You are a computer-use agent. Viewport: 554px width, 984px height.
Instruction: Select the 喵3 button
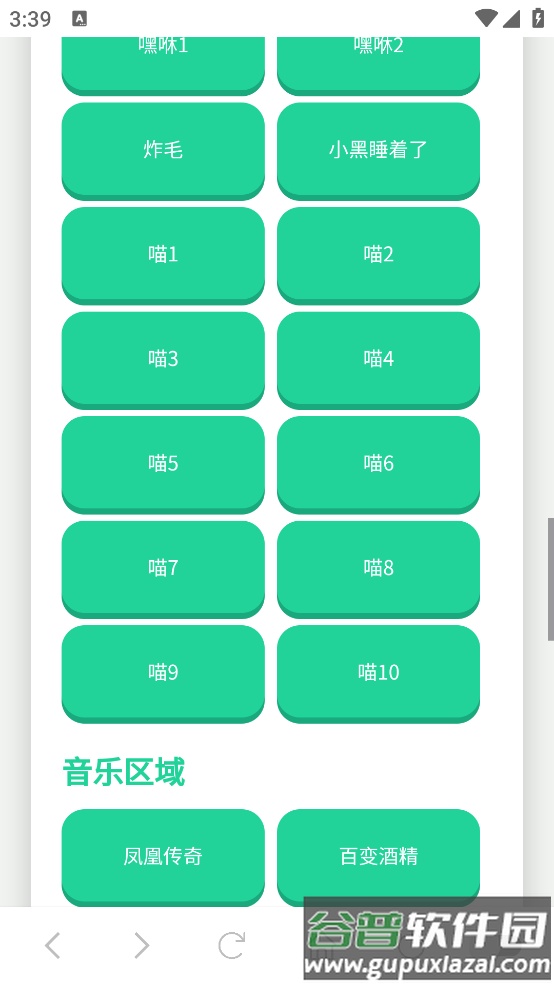163,360
